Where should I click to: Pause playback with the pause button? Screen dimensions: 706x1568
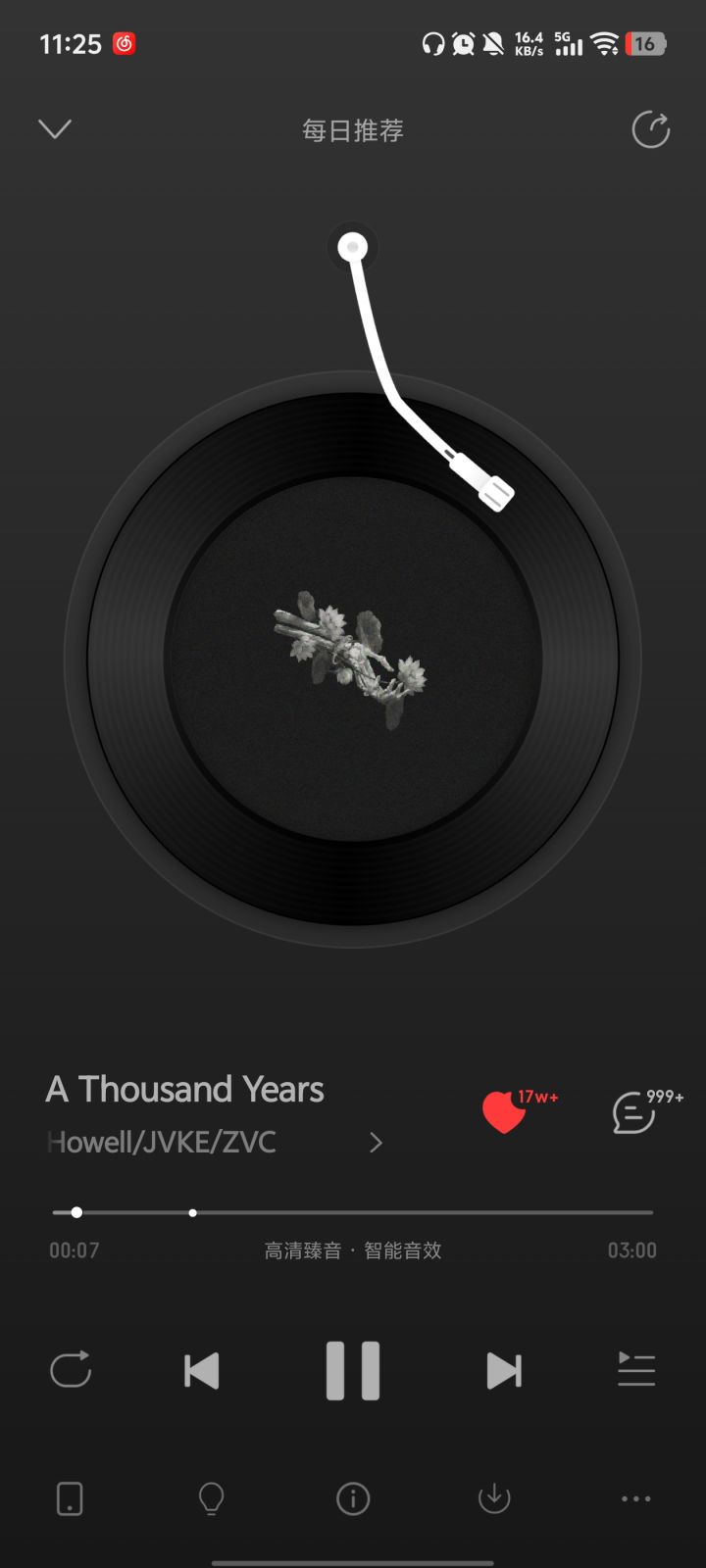point(353,1370)
